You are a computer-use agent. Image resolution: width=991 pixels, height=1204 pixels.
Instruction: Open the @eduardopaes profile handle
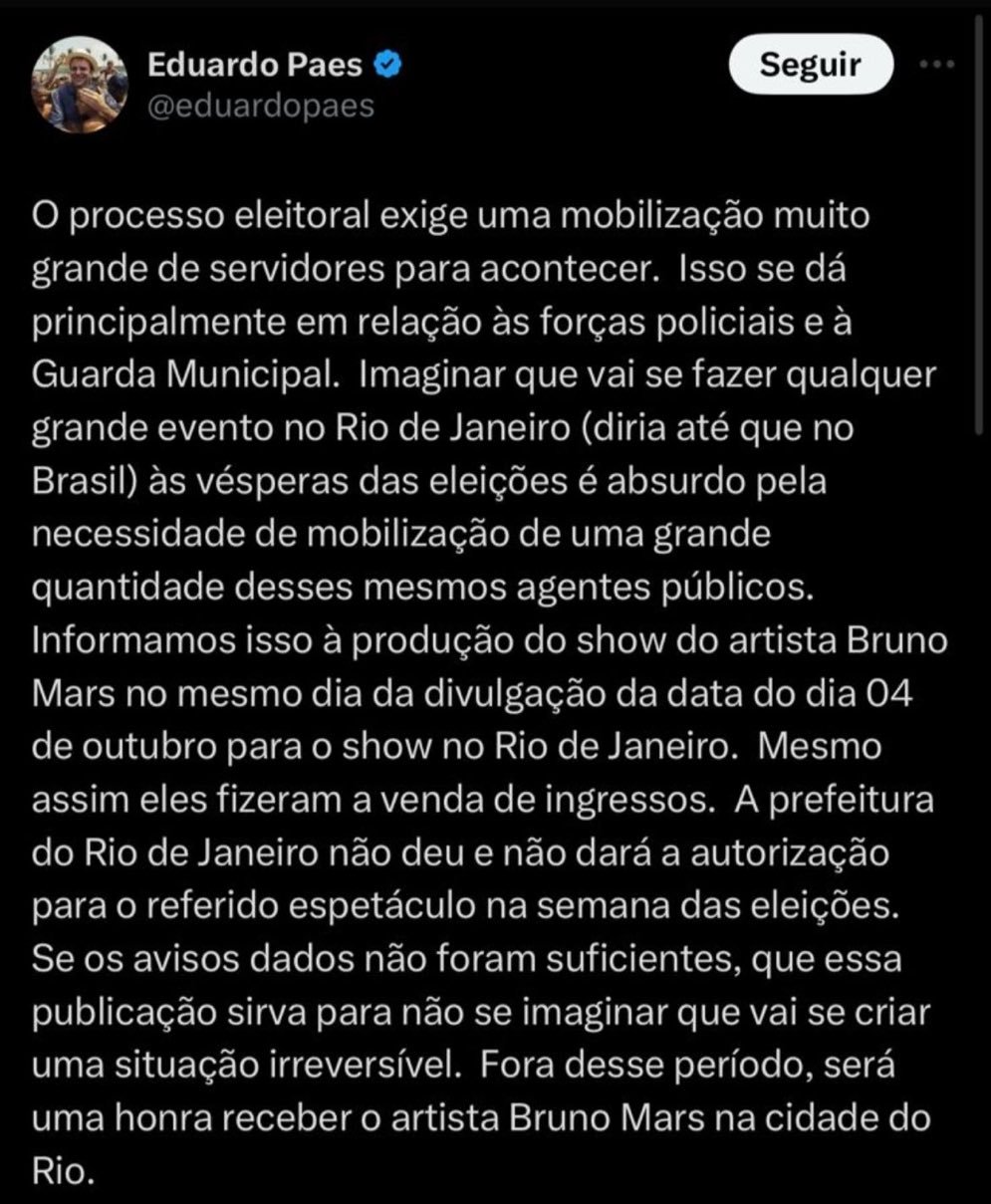(x=261, y=106)
